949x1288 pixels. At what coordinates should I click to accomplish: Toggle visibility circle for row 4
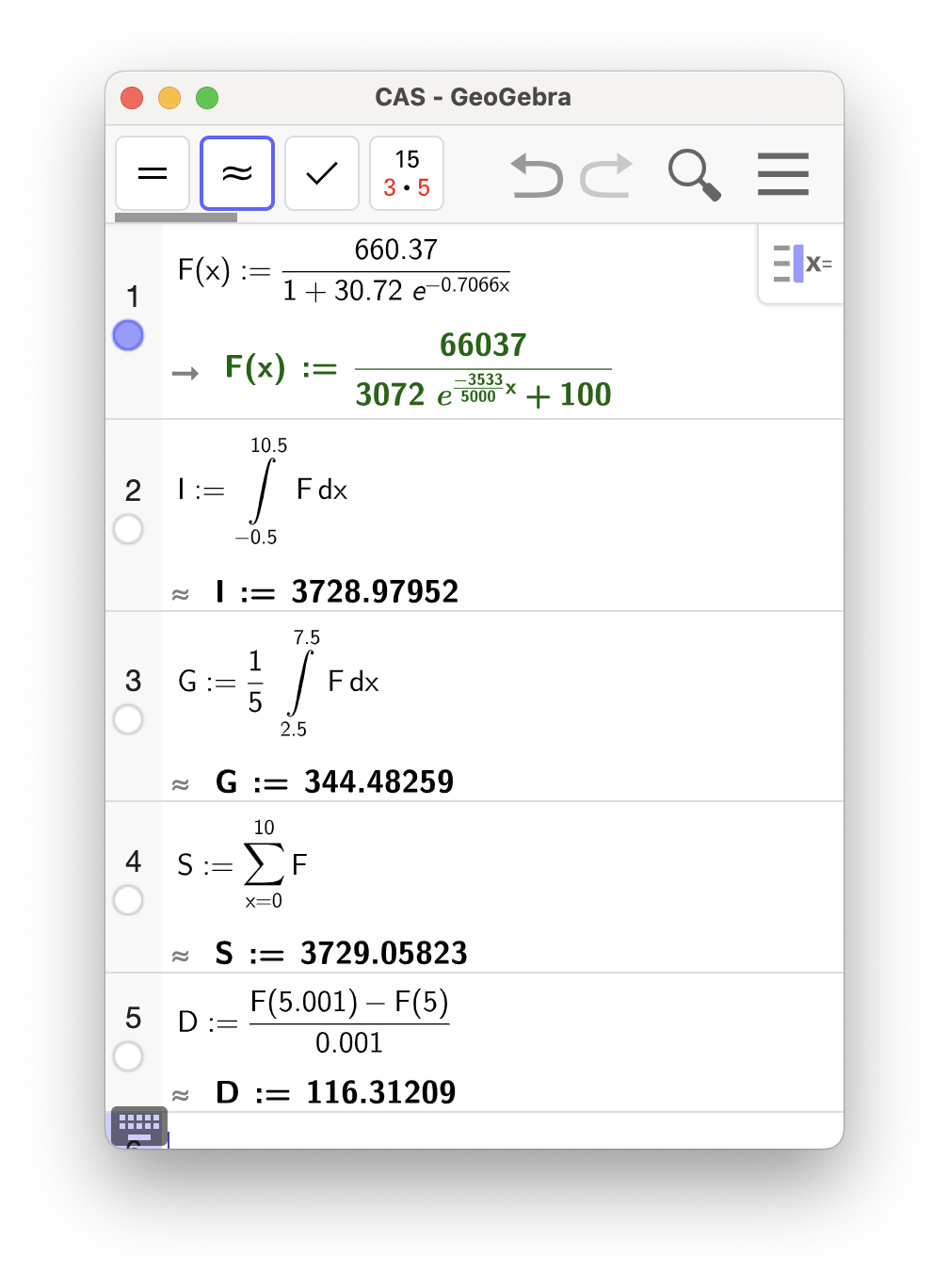coord(128,900)
